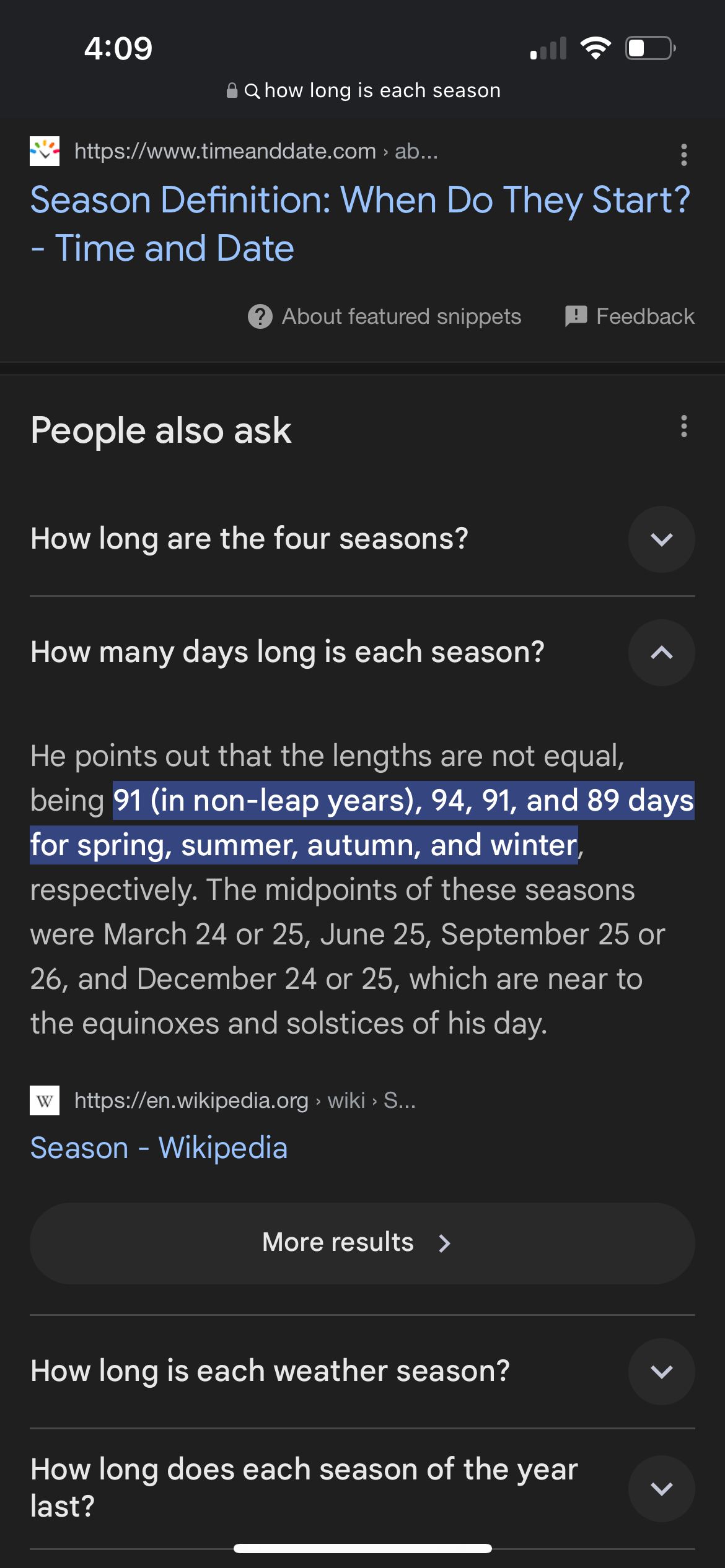Send Feedback on the featured snippet
Viewport: 725px width, 1568px height.
point(630,316)
